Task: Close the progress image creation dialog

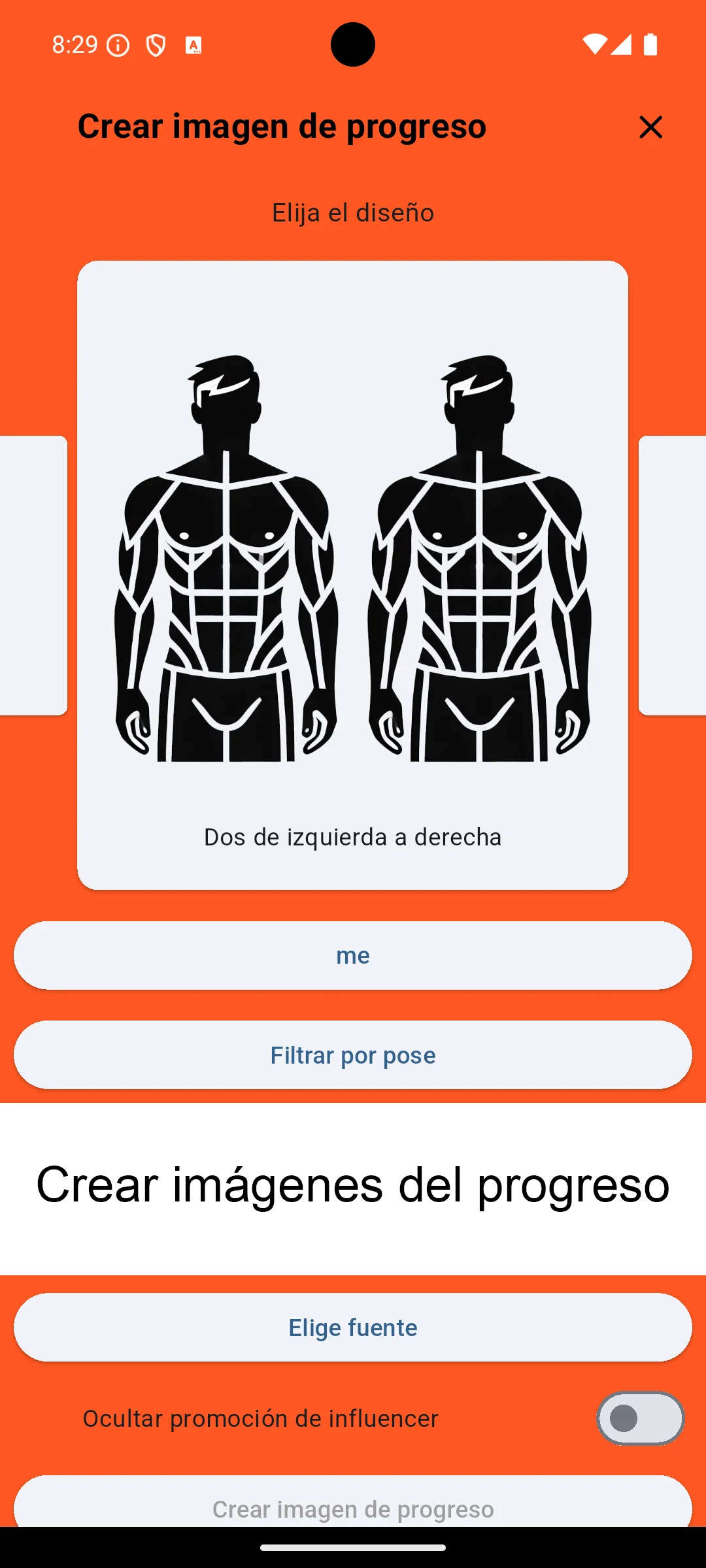Action: pyautogui.click(x=651, y=127)
